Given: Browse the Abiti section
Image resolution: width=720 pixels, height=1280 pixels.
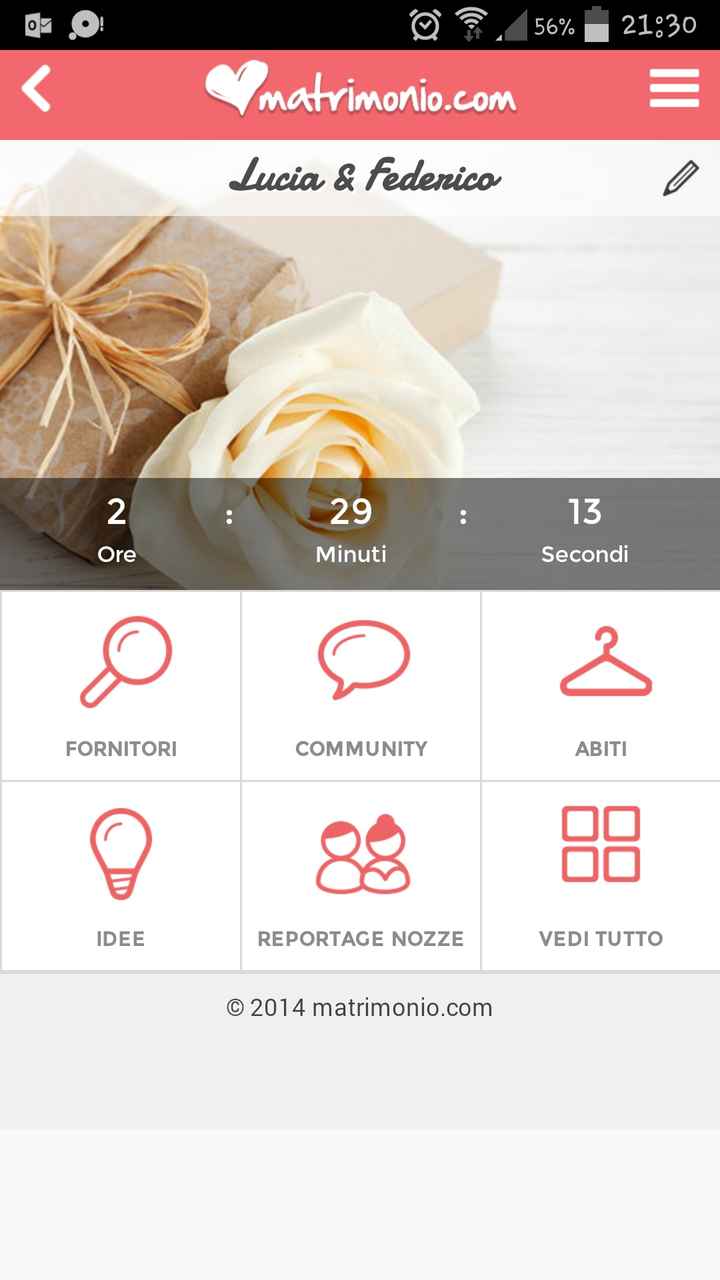Looking at the screenshot, I should [601, 686].
